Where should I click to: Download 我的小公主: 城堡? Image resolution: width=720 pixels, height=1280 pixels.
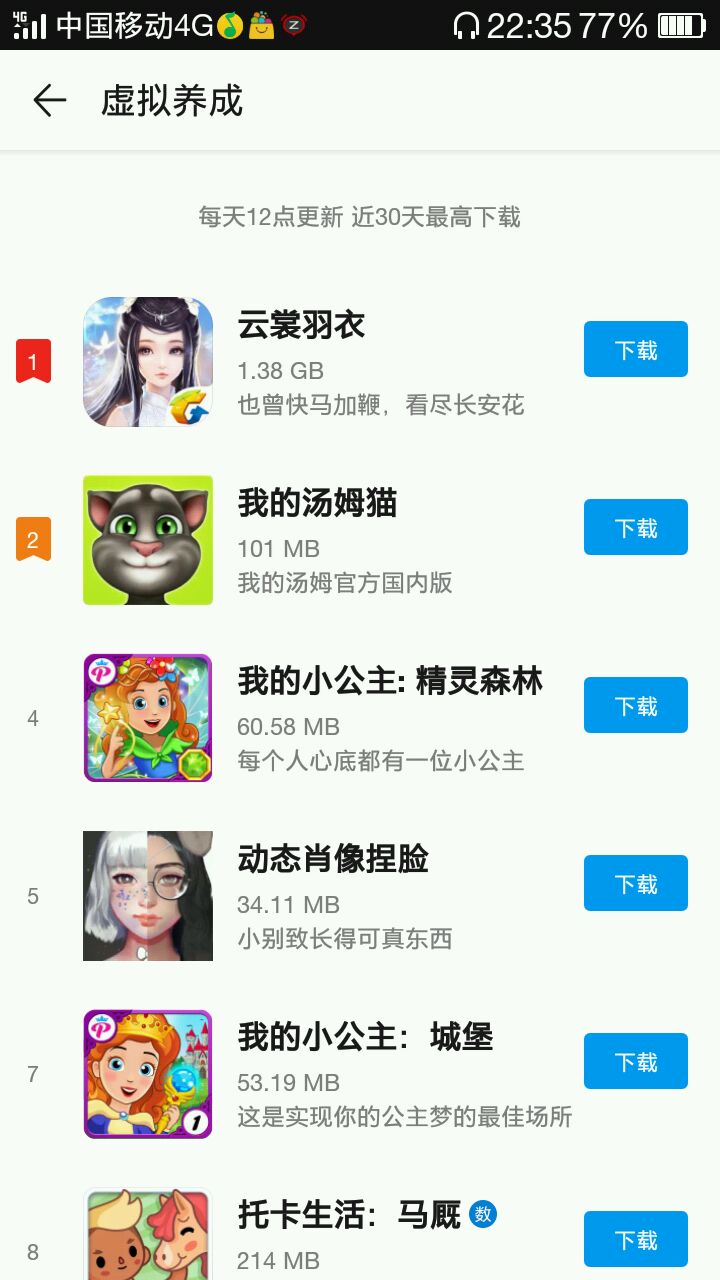(635, 1061)
